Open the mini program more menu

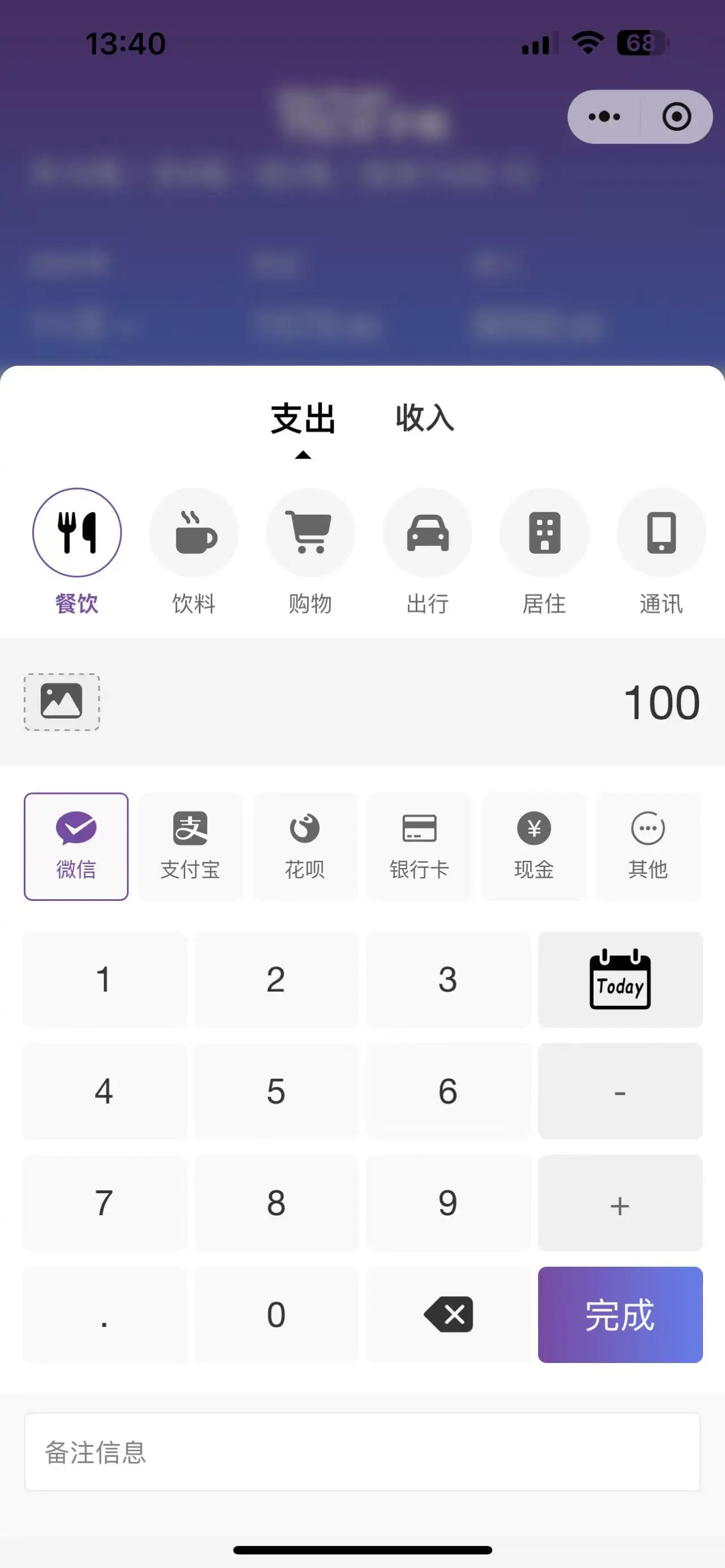pos(604,117)
